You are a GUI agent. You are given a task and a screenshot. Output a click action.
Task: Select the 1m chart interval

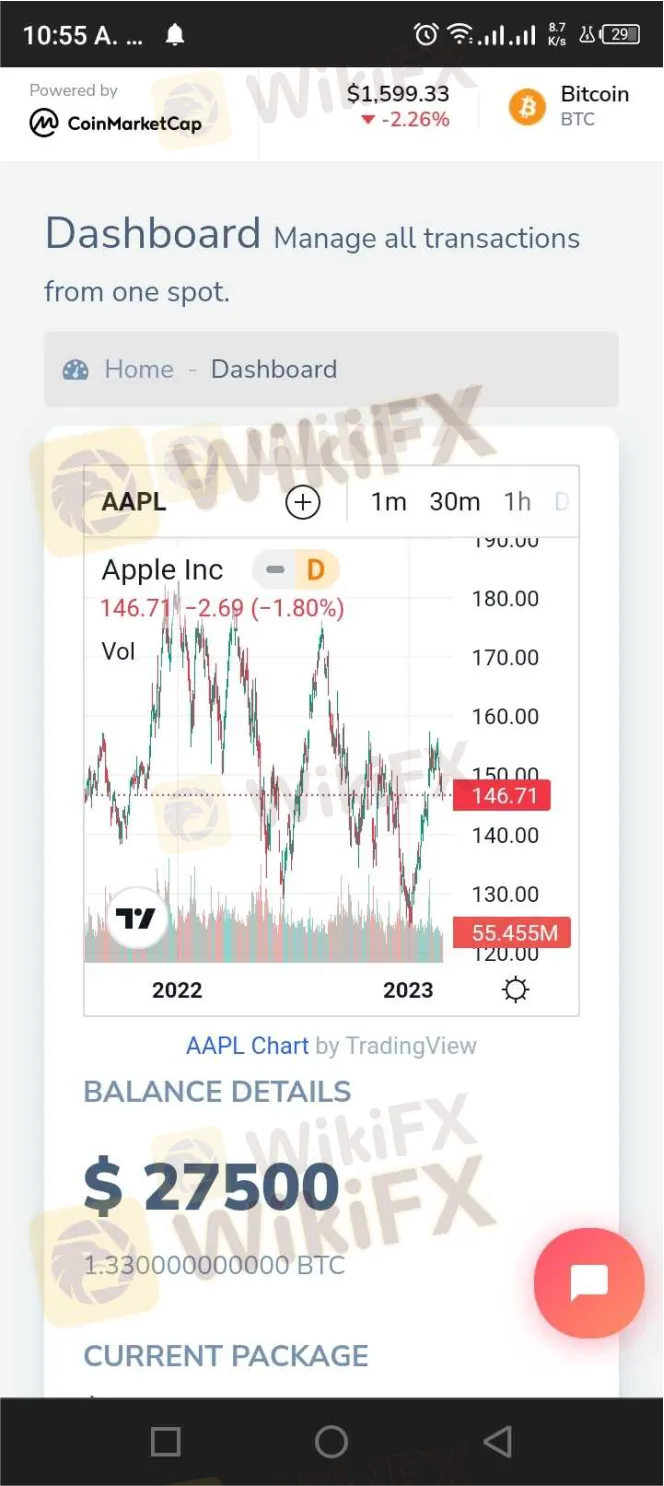[x=388, y=502]
